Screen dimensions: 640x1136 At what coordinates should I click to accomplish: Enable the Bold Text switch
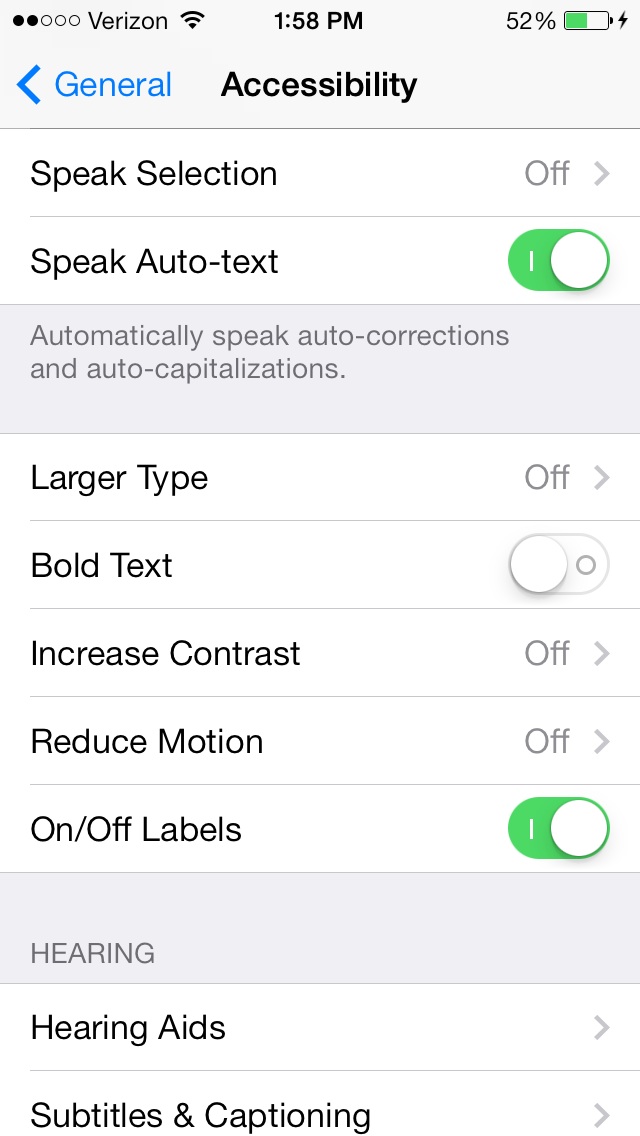[x=559, y=565]
